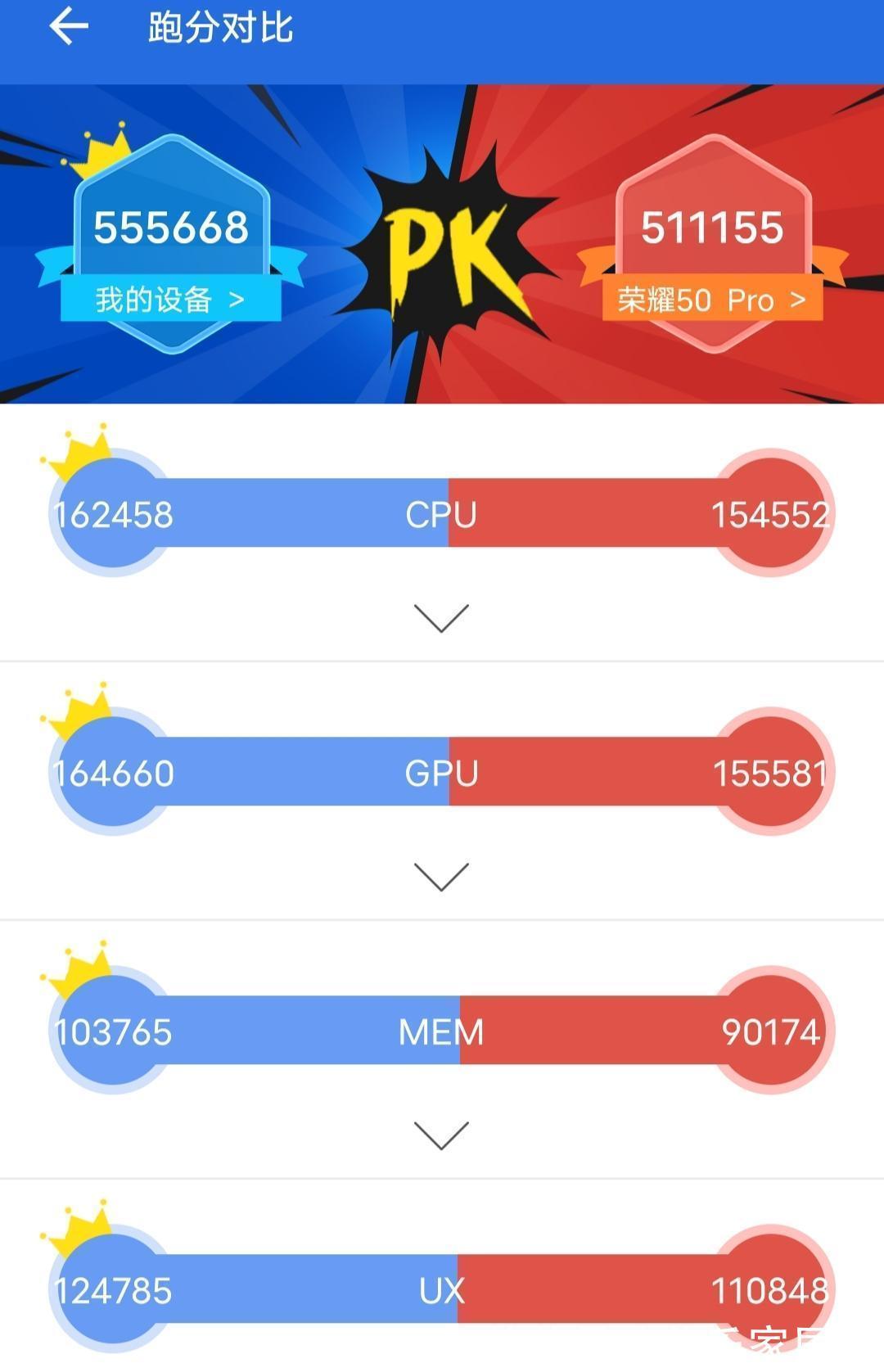884x1372 pixels.
Task: Select the CPU category label
Action: [x=442, y=514]
